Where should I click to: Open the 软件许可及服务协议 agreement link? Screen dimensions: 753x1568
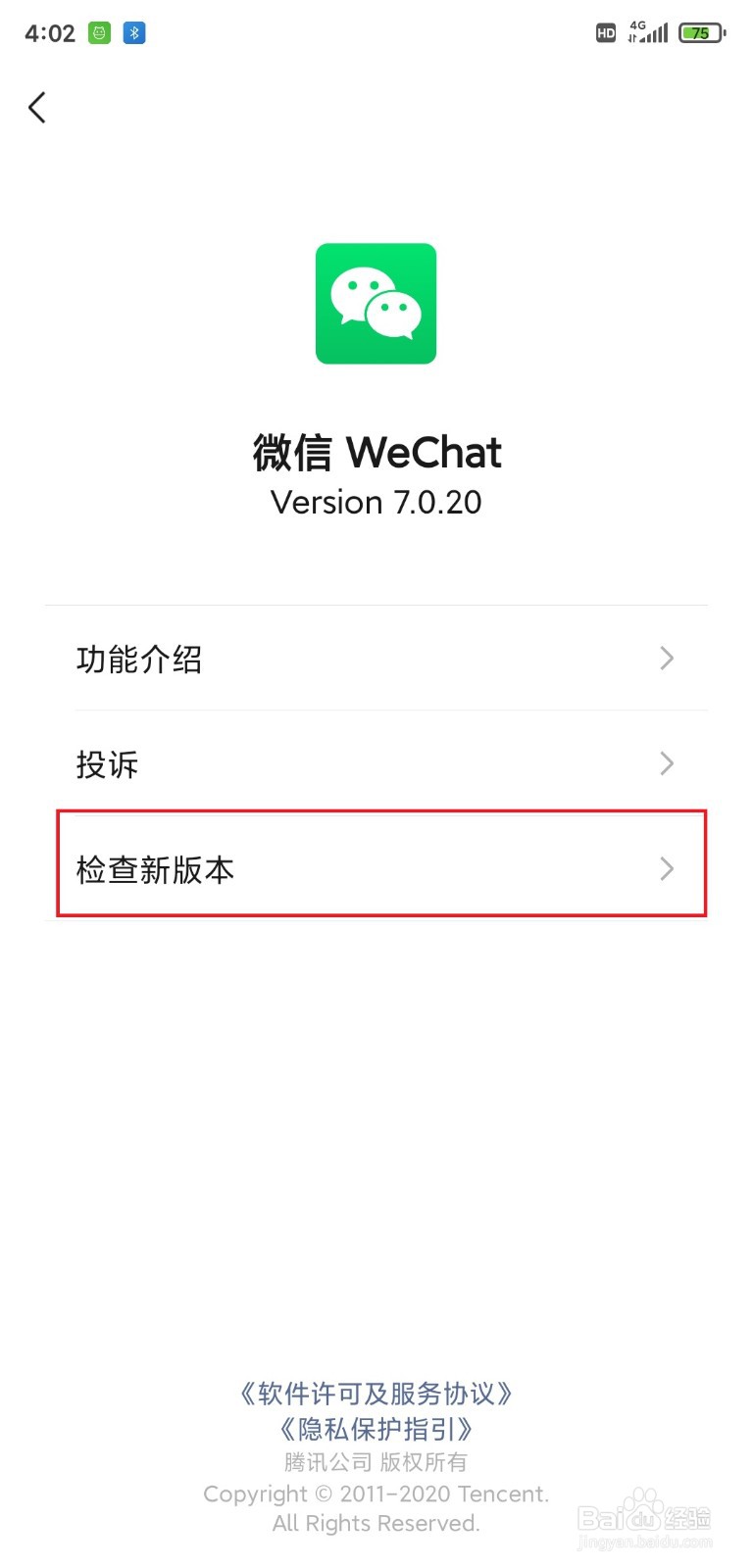[x=376, y=1393]
